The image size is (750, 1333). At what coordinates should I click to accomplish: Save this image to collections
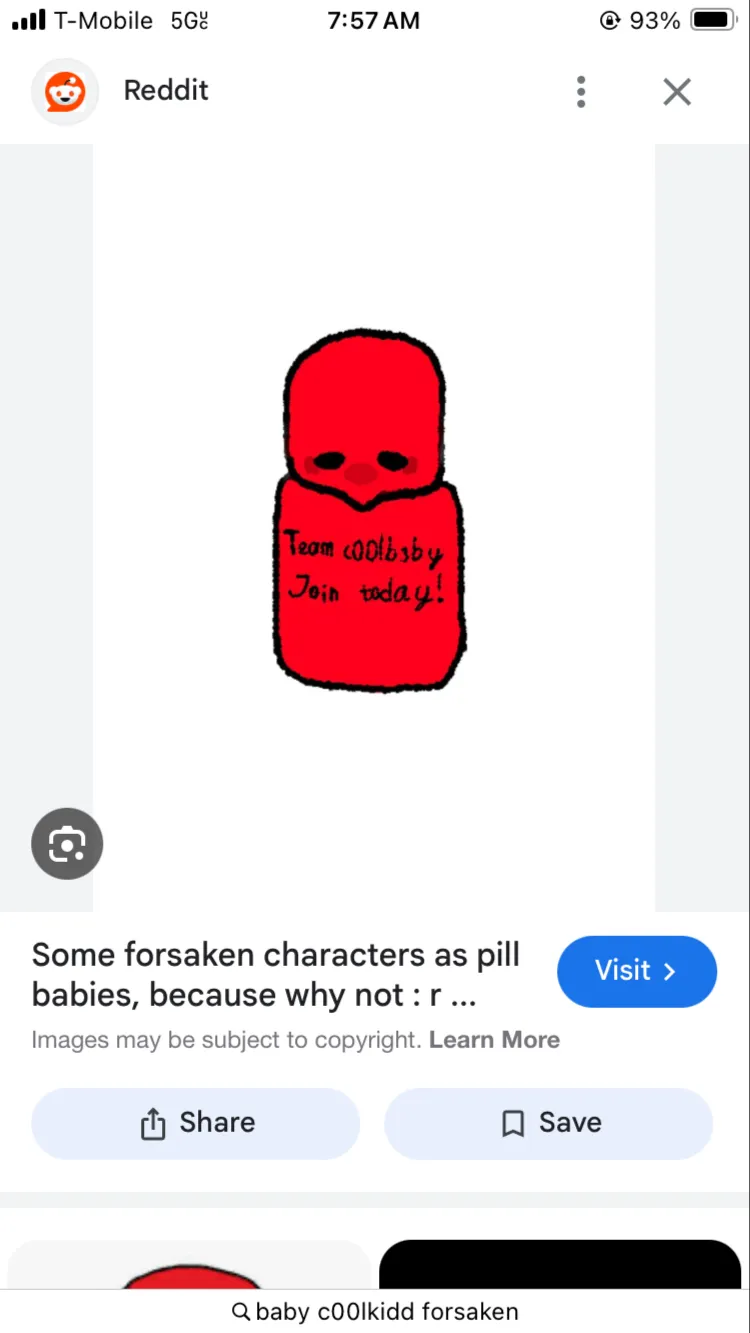[548, 1123]
